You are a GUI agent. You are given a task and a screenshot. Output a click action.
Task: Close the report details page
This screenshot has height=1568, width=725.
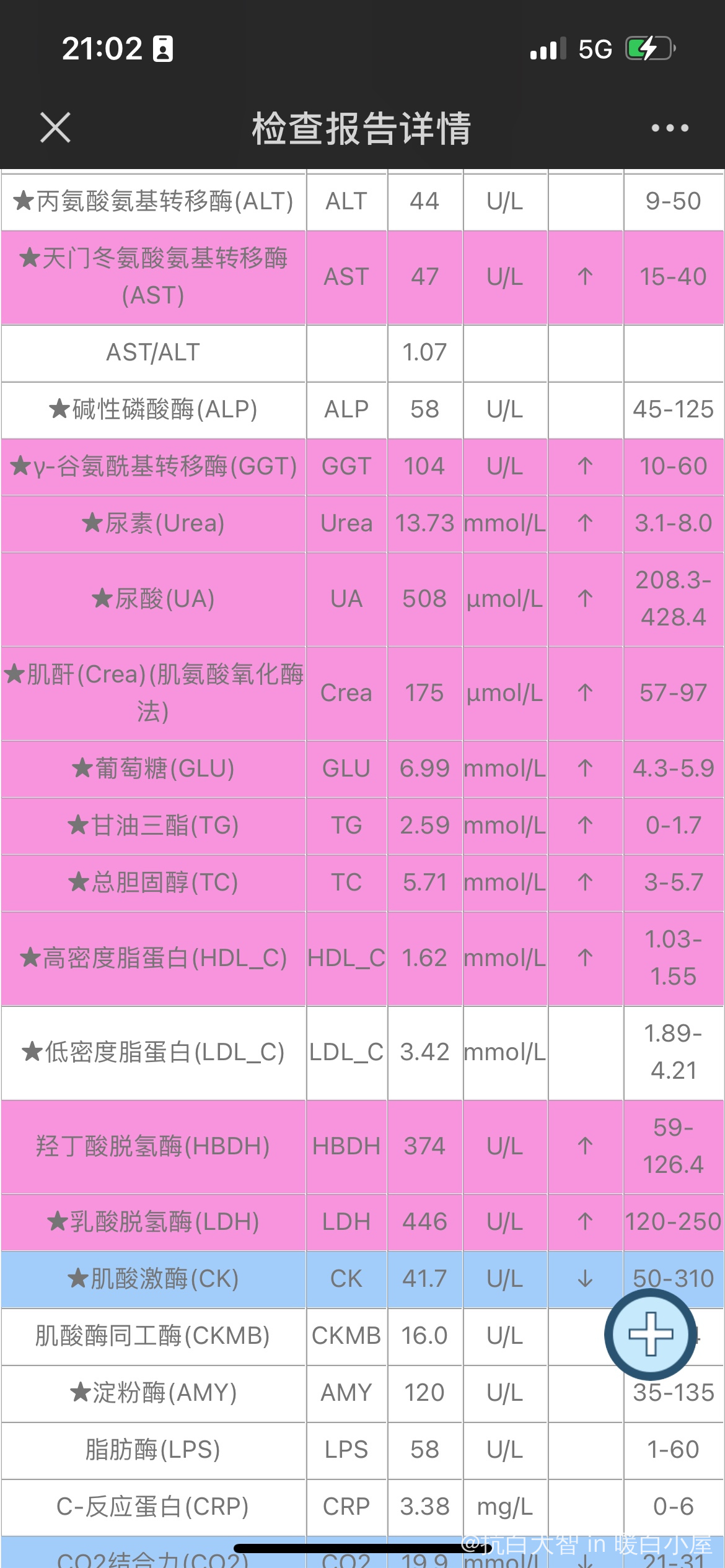55,128
